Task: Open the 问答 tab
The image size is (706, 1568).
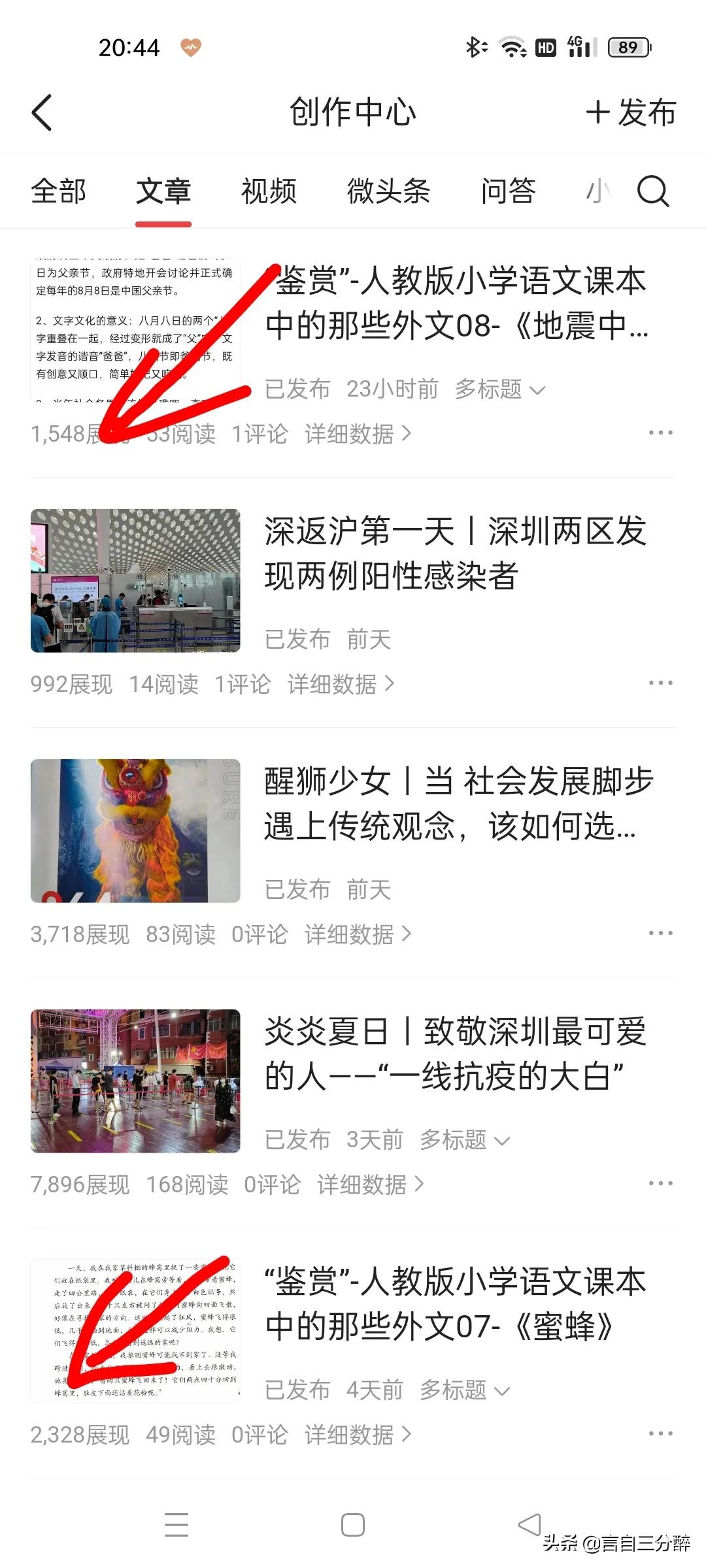Action: (x=508, y=191)
